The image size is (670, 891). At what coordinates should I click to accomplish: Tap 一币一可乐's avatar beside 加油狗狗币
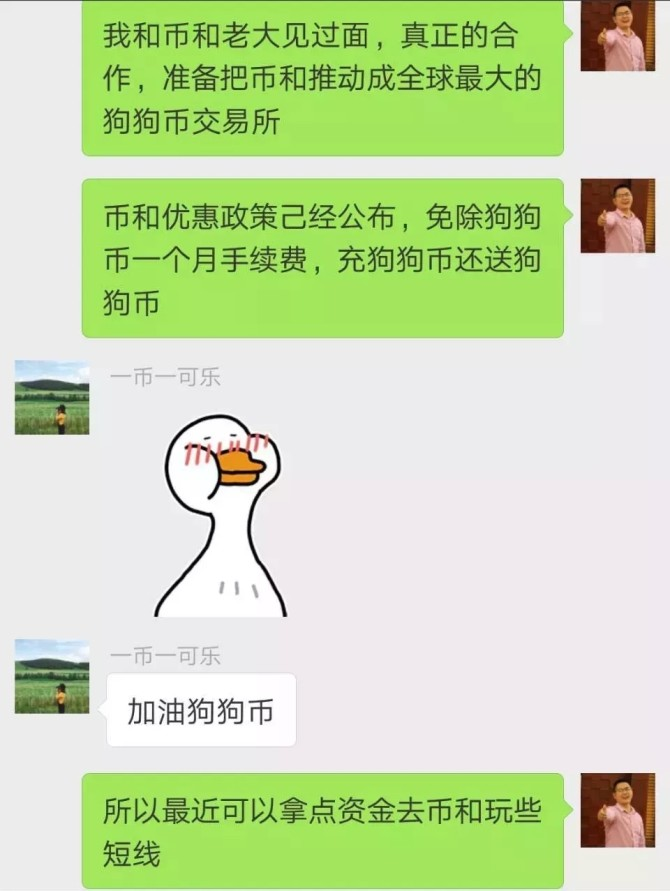[x=52, y=677]
